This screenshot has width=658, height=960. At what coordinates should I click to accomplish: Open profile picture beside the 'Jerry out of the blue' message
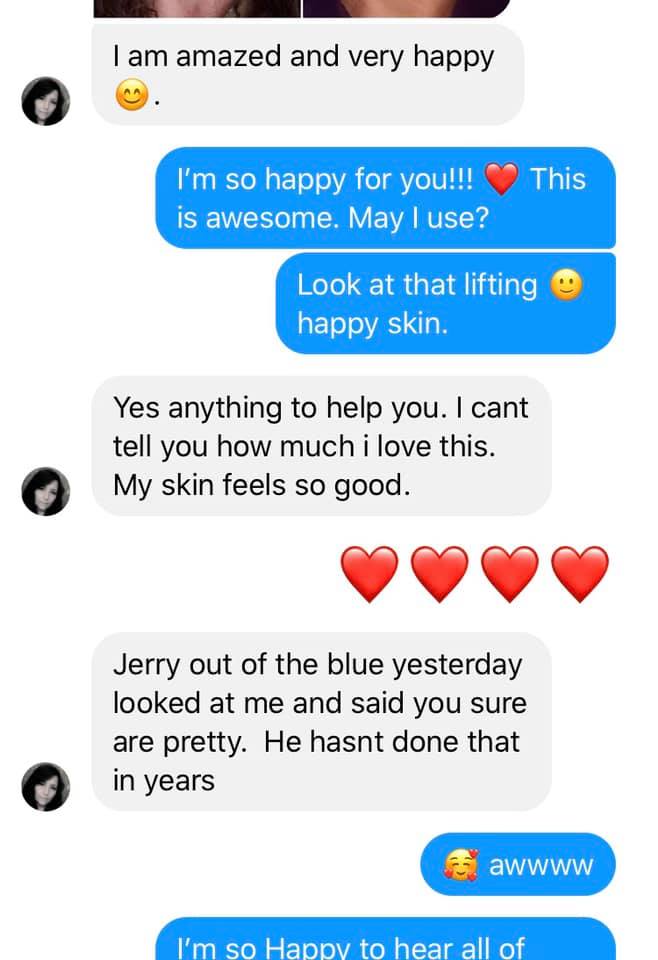46,785
